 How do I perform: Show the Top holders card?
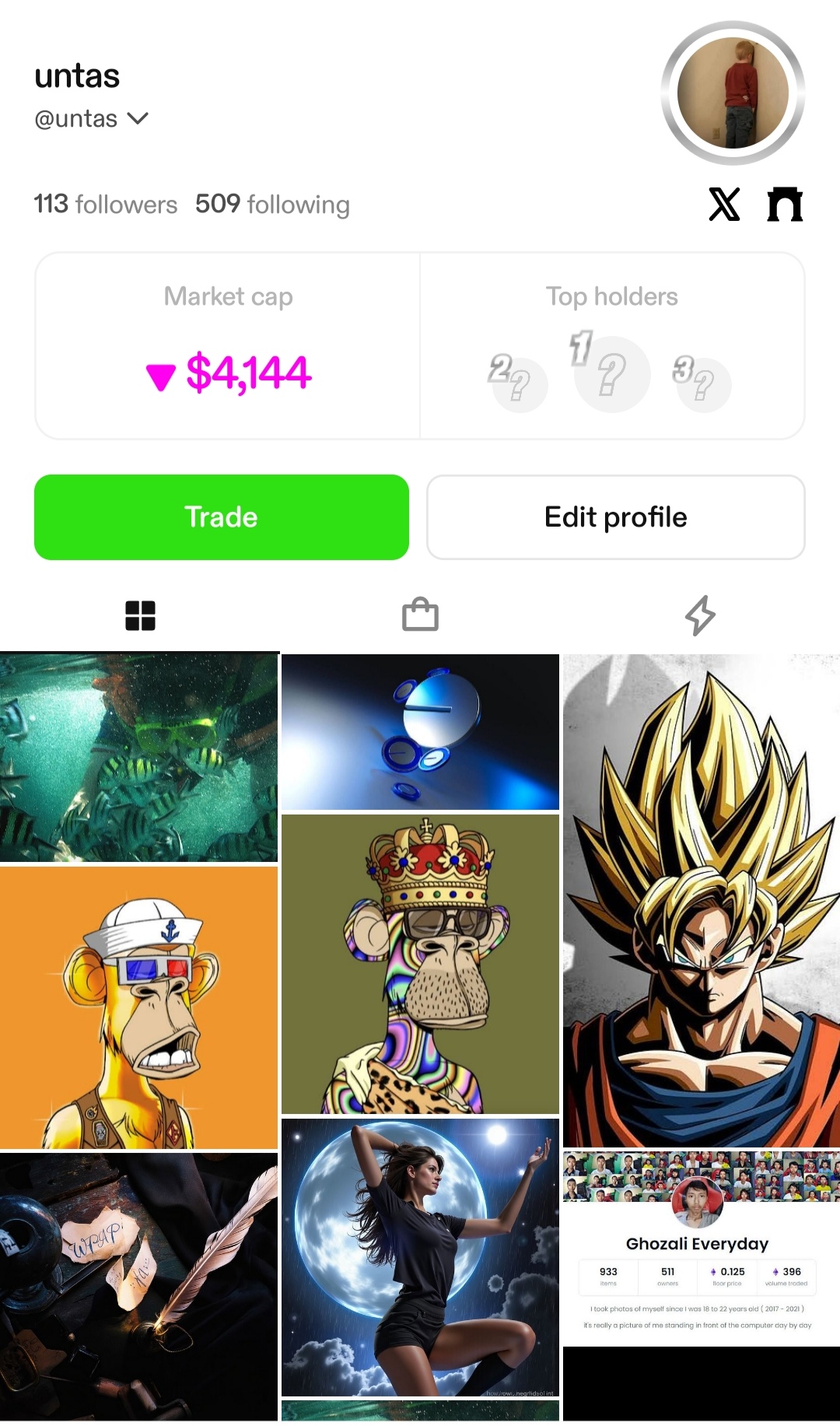point(612,346)
